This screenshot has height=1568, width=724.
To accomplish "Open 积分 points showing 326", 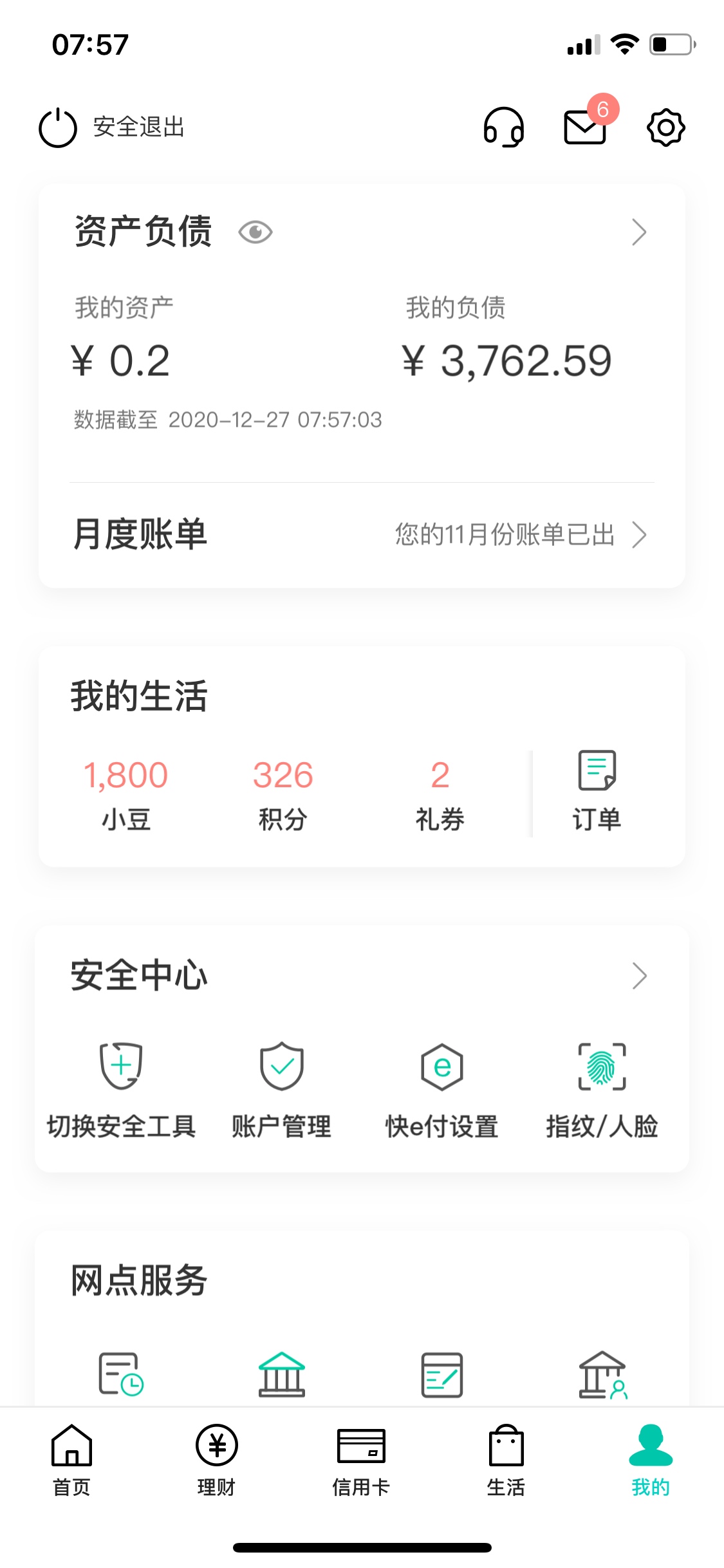I will tap(283, 794).
